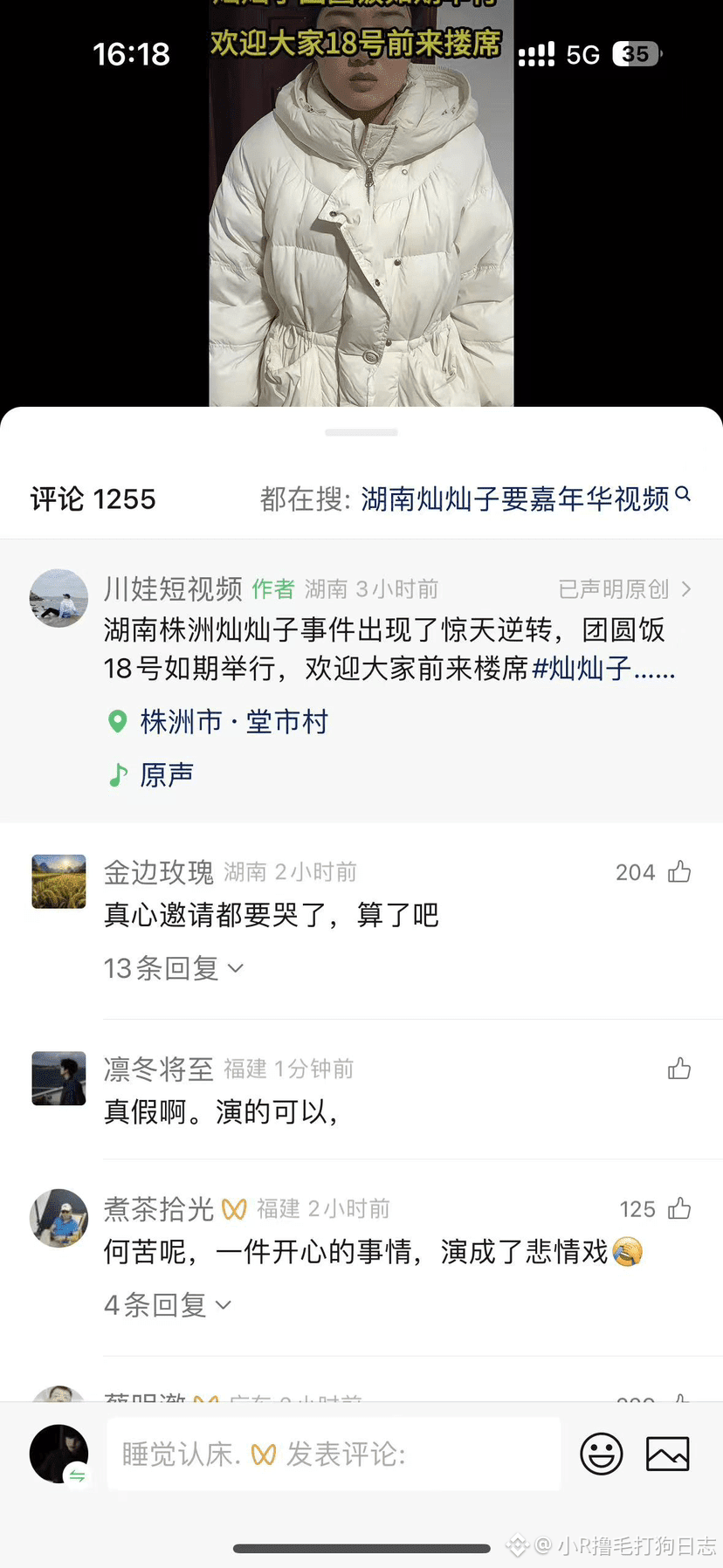Open hashtag #灿灿子 in caption
The image size is (723, 1568).
pos(582,669)
